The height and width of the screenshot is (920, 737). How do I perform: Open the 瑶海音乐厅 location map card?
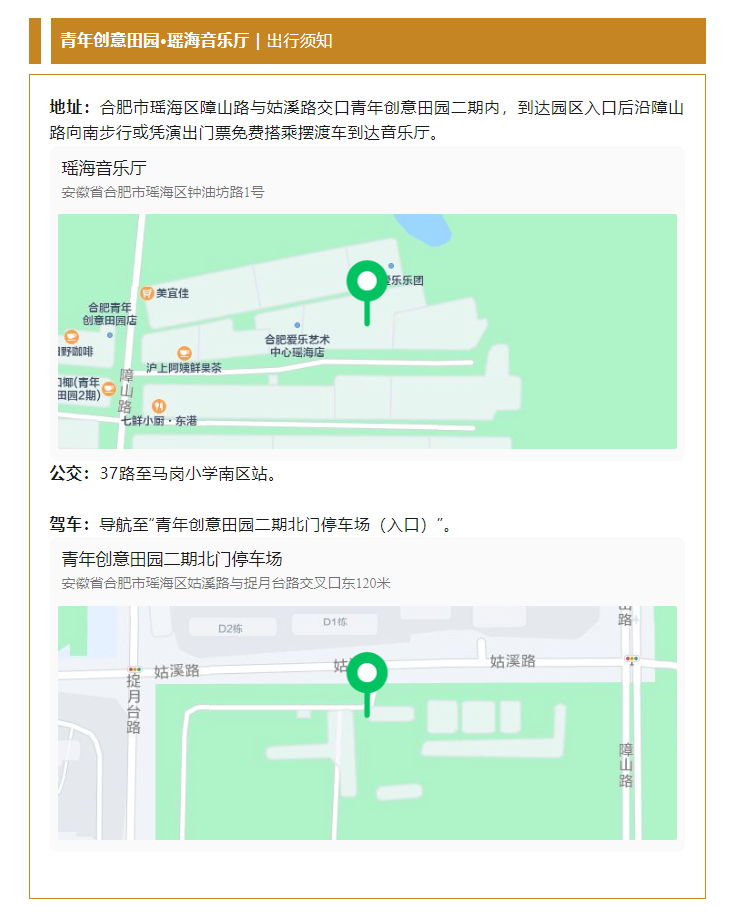[x=367, y=303]
